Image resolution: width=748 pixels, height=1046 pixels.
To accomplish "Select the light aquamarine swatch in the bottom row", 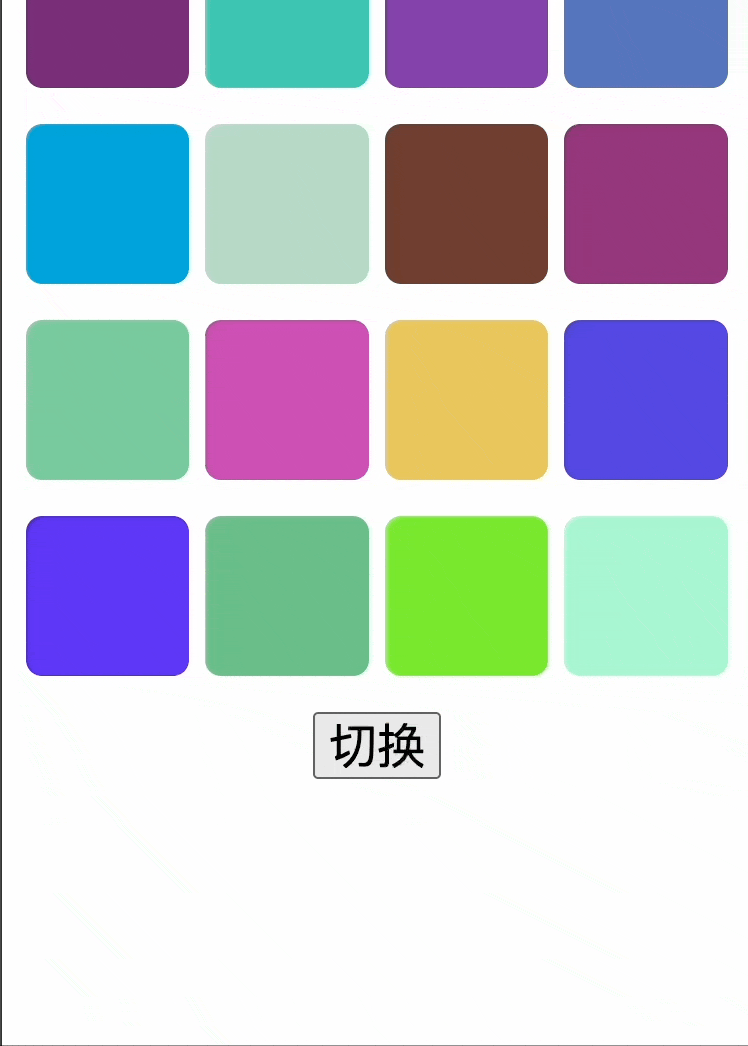I will click(x=646, y=596).
